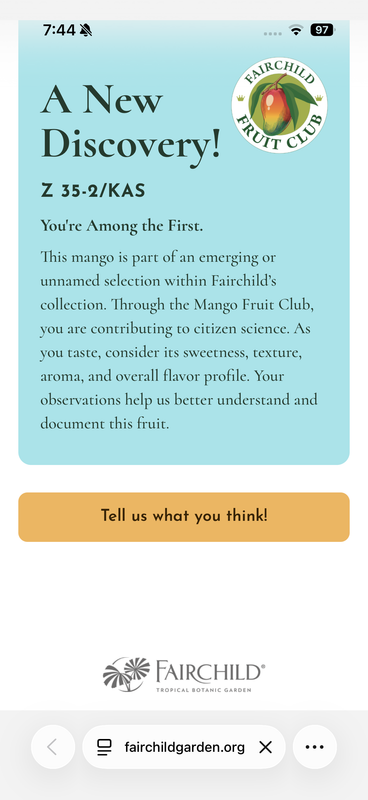368x800 pixels.
Task: Stop loading with the X icon
Action: [x=265, y=747]
